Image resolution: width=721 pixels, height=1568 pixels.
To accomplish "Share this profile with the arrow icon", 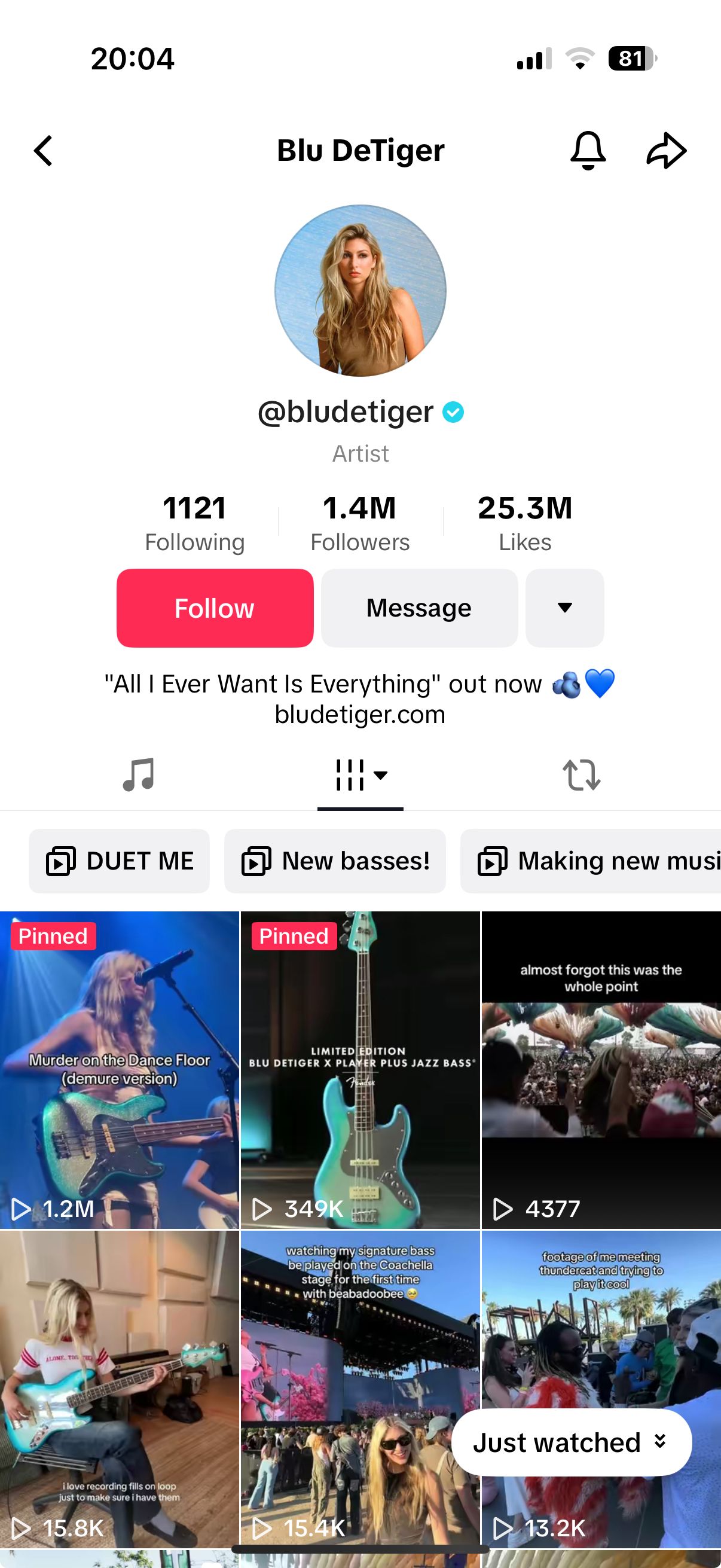I will tap(665, 150).
